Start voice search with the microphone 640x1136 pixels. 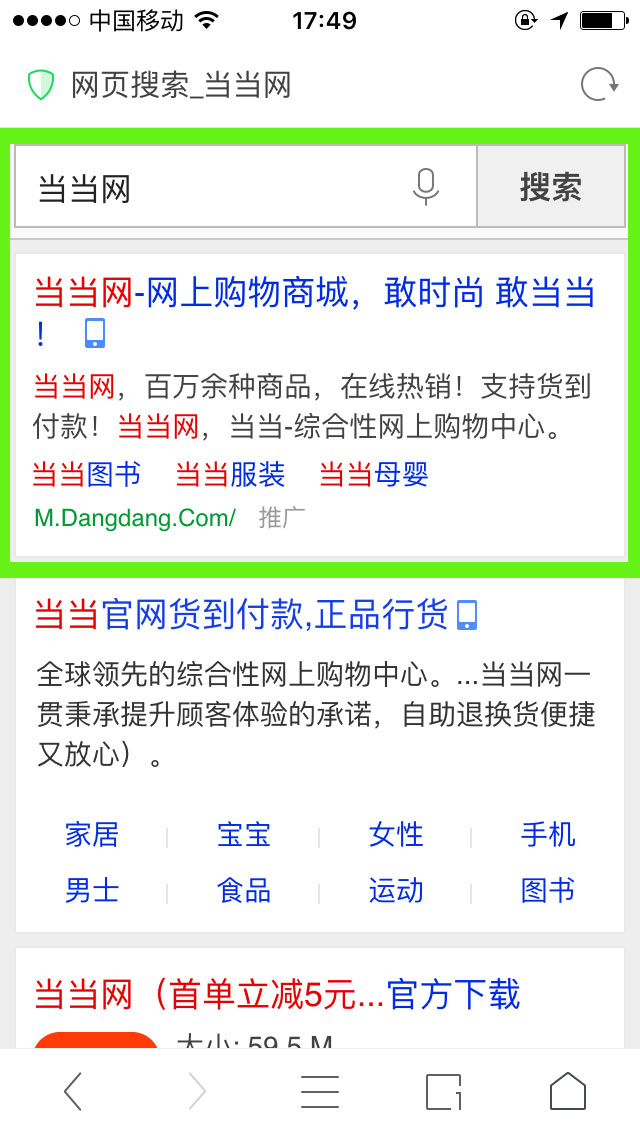click(425, 186)
